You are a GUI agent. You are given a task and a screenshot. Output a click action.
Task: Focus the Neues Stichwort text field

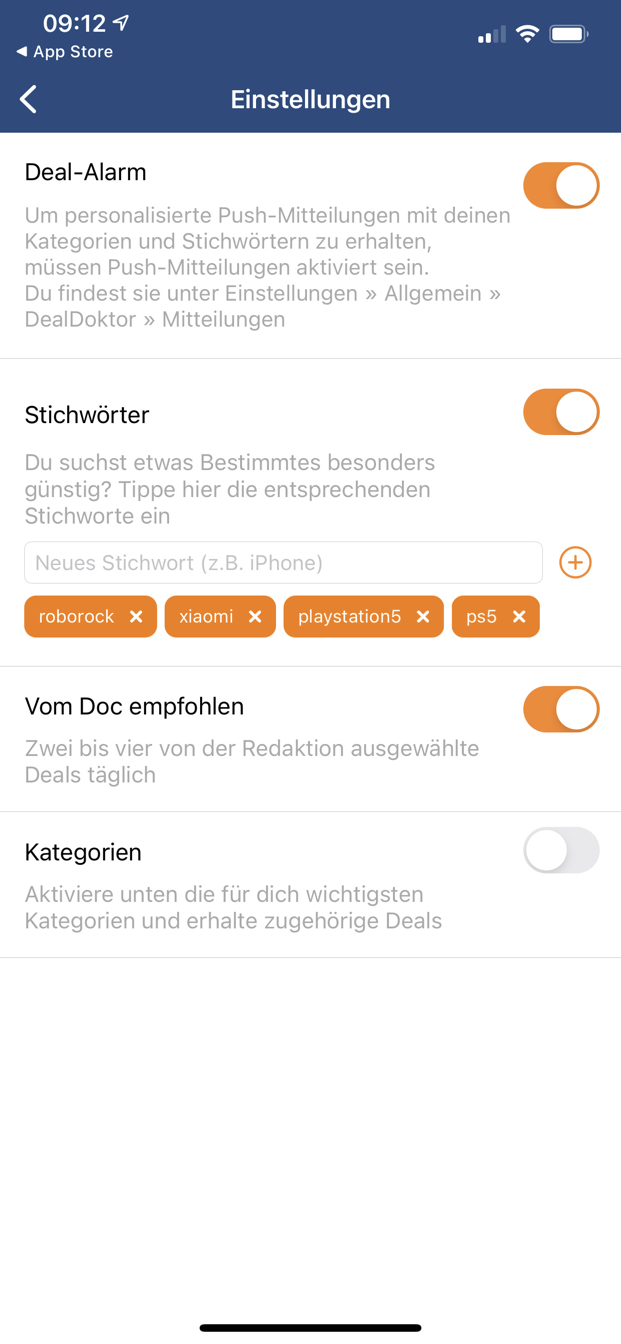pos(283,563)
